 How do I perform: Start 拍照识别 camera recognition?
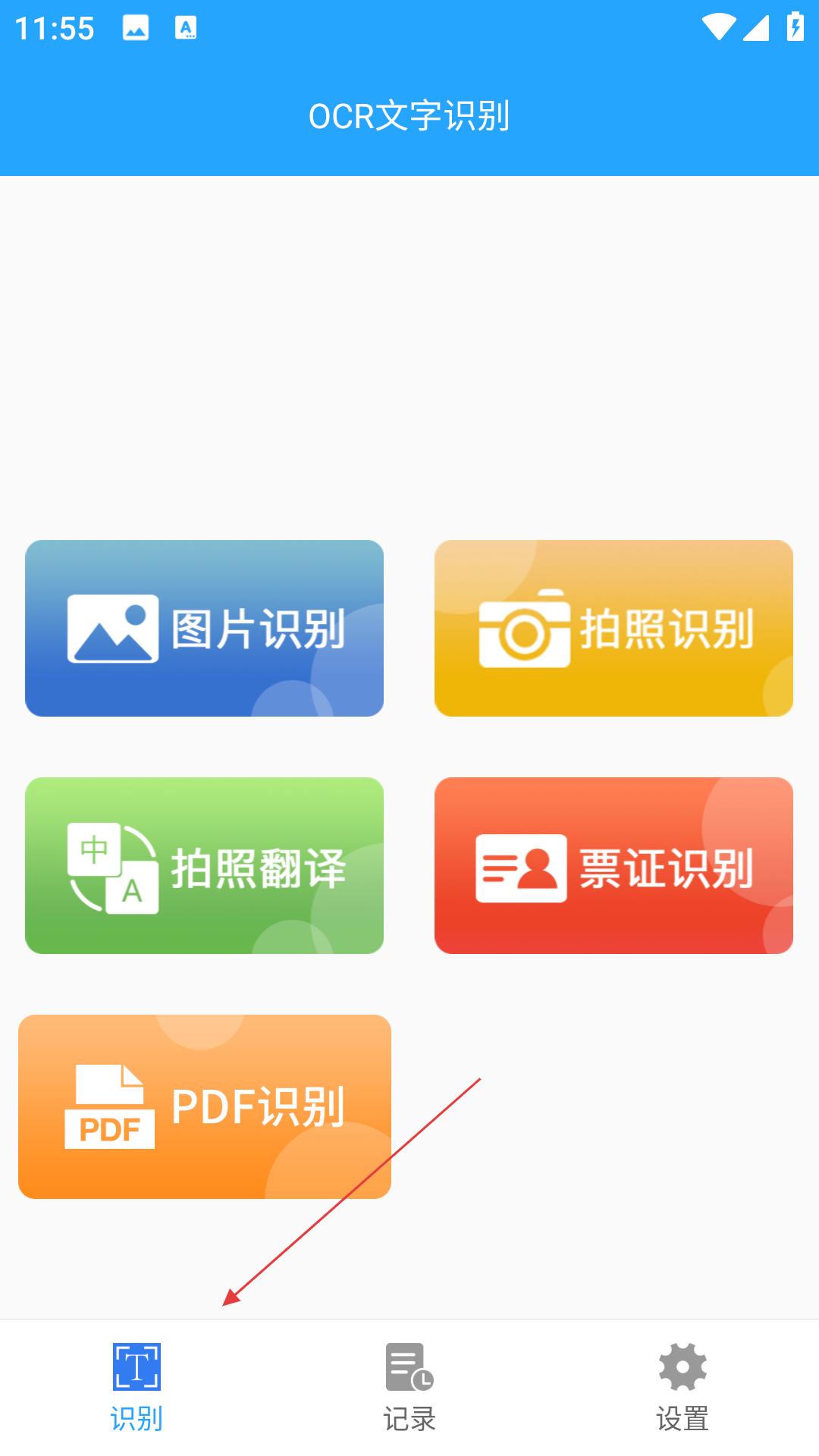[x=613, y=628]
